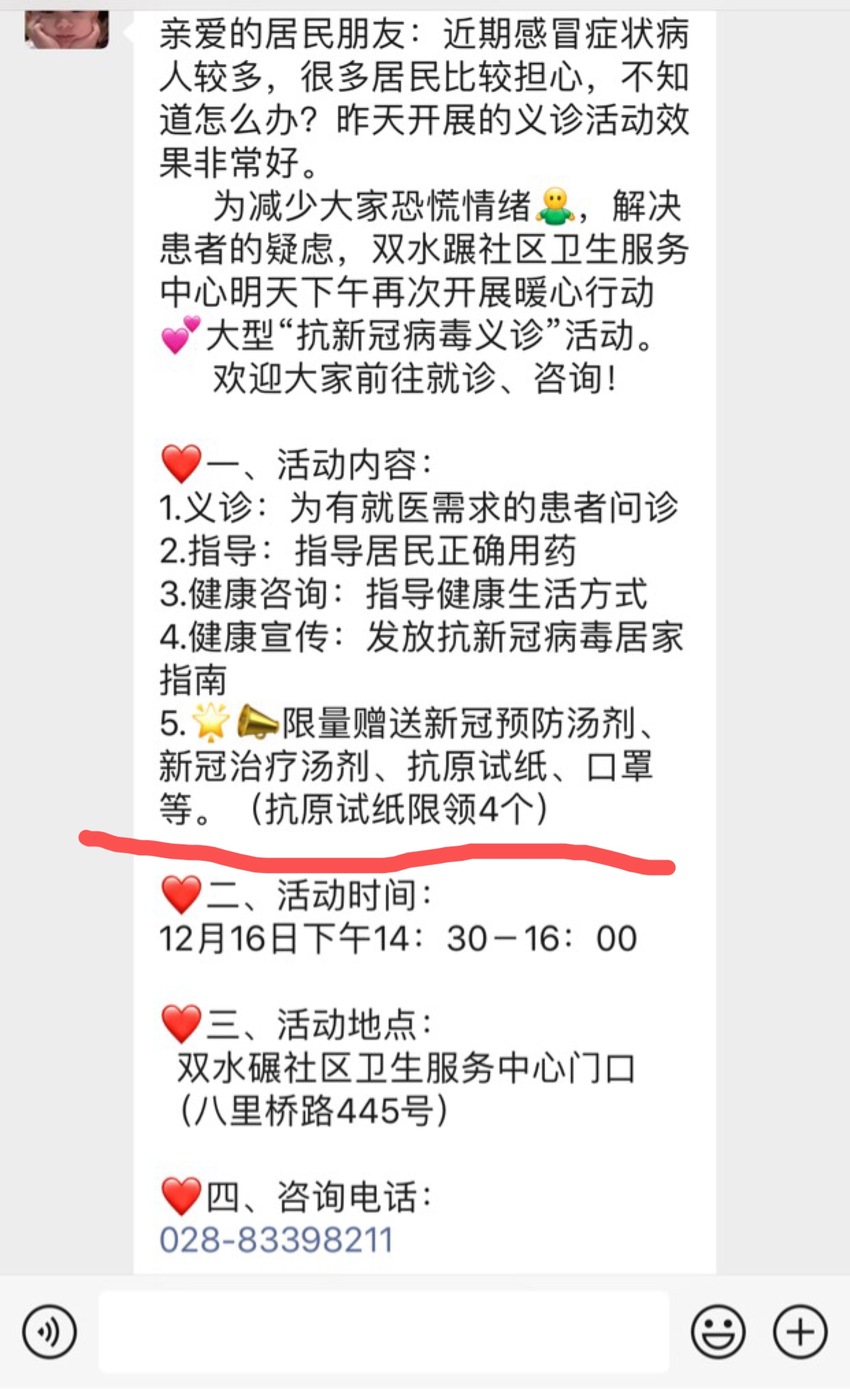
Task: Open the plus attachments menu
Action: pyautogui.click(x=800, y=1331)
